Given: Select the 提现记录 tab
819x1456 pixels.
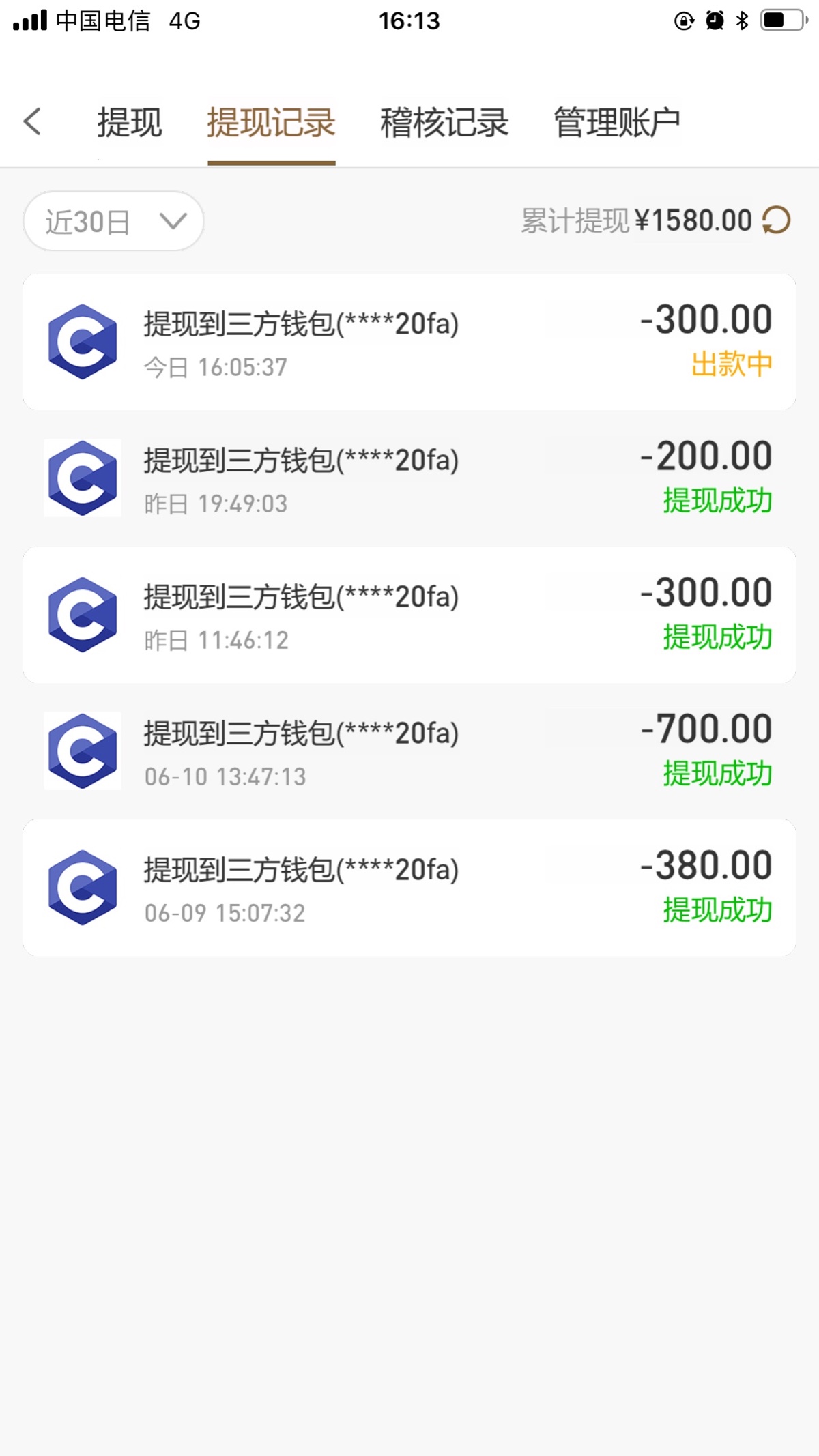Looking at the screenshot, I should point(271,123).
